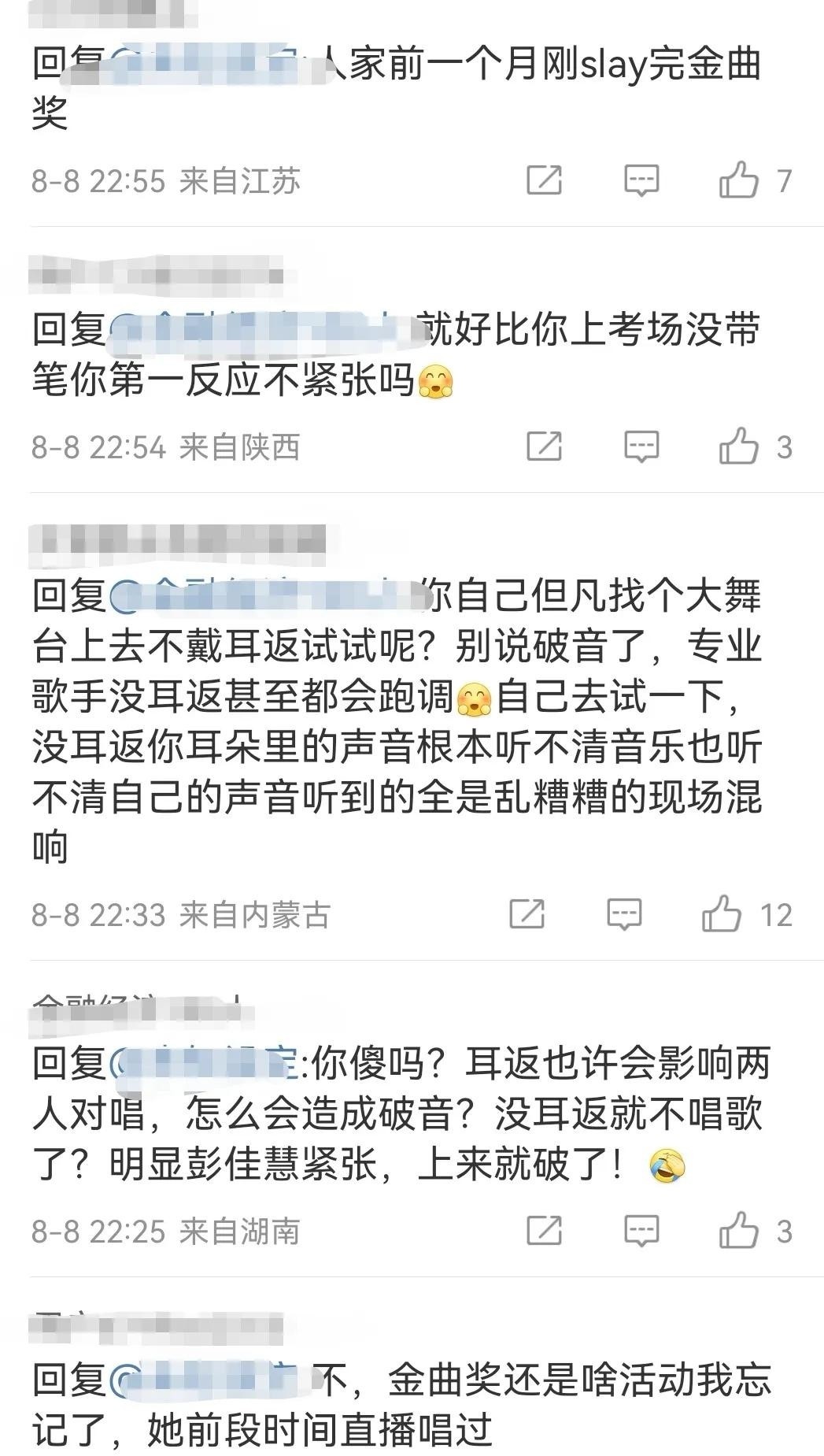The height and width of the screenshot is (1456, 824).
Task: Repost the comment from 江苏
Action: pos(545,180)
